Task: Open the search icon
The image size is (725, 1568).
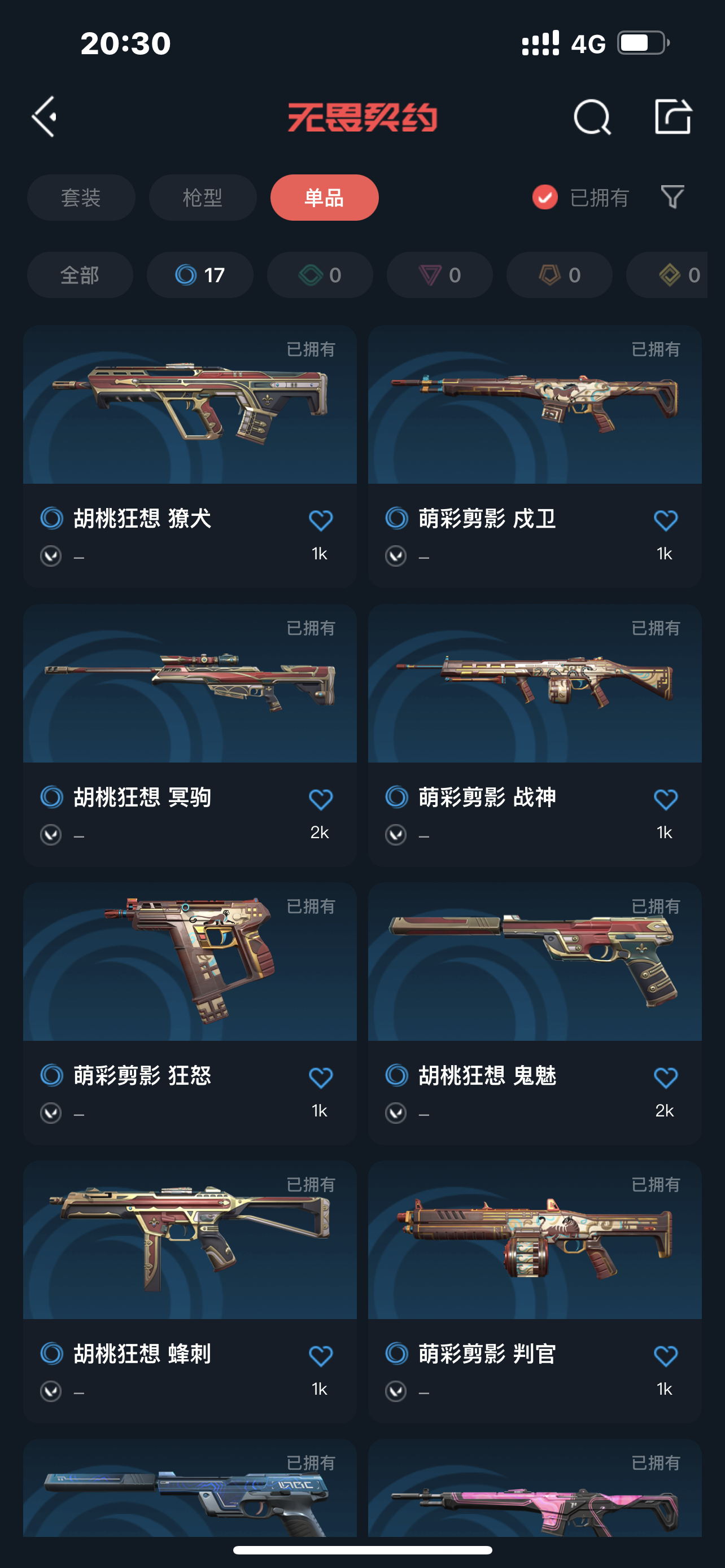Action: point(592,116)
